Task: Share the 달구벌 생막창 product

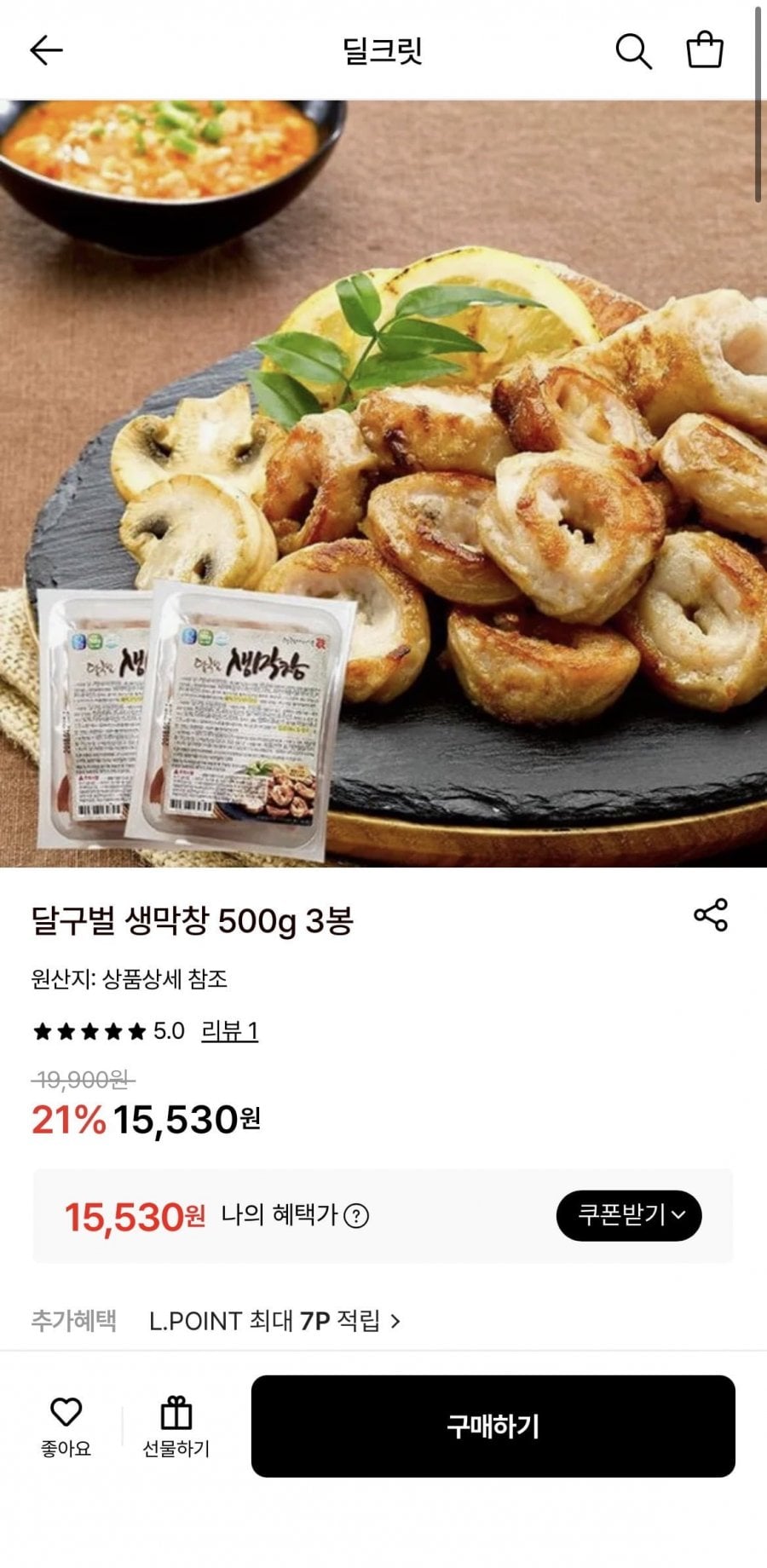Action: [711, 914]
